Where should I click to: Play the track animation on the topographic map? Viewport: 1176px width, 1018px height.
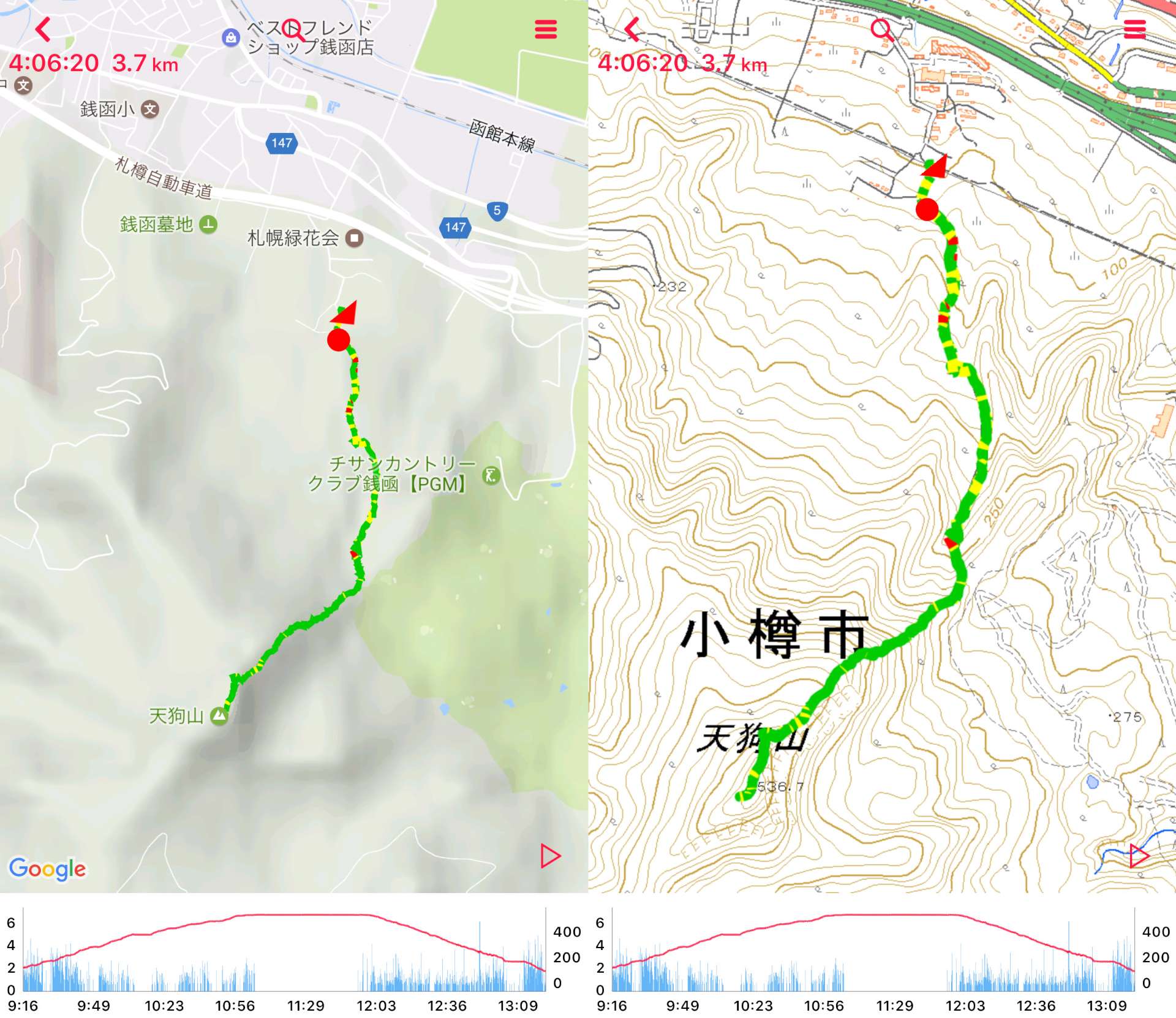1139,856
